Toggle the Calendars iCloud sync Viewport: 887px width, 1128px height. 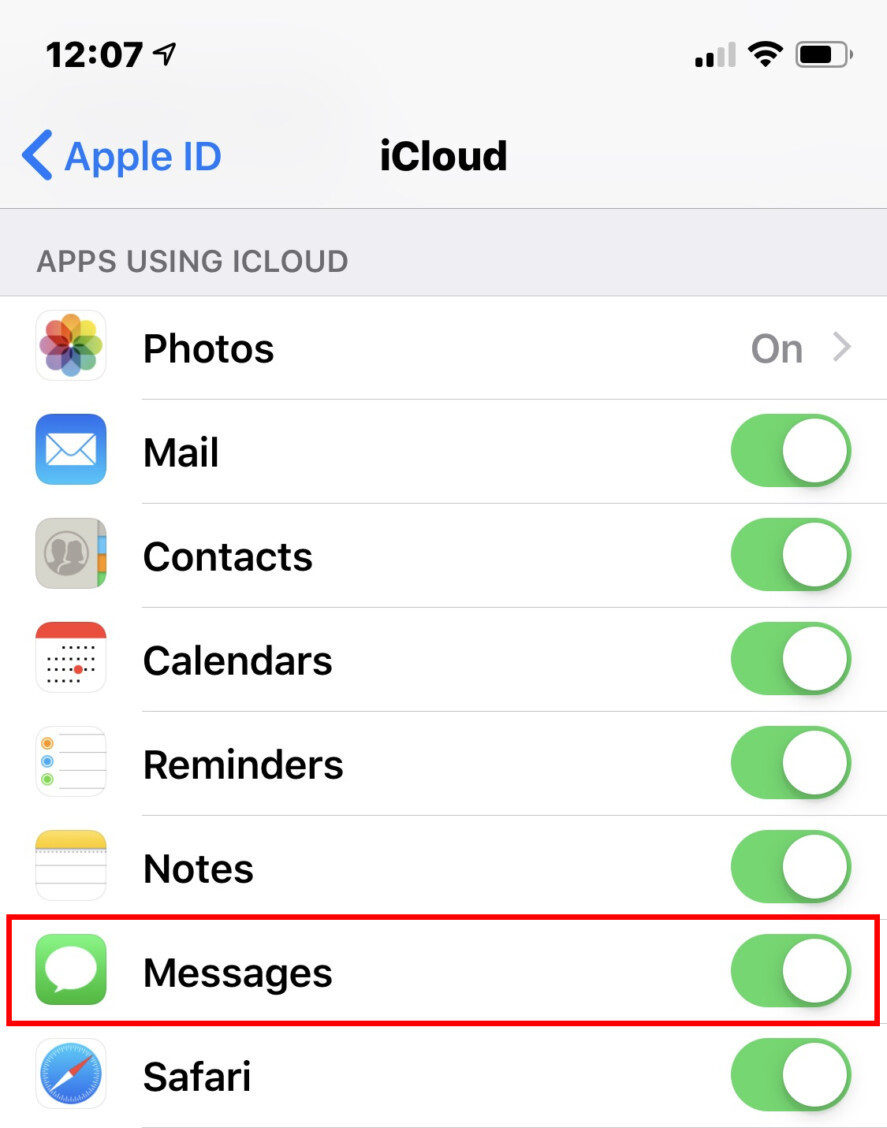[x=790, y=660]
